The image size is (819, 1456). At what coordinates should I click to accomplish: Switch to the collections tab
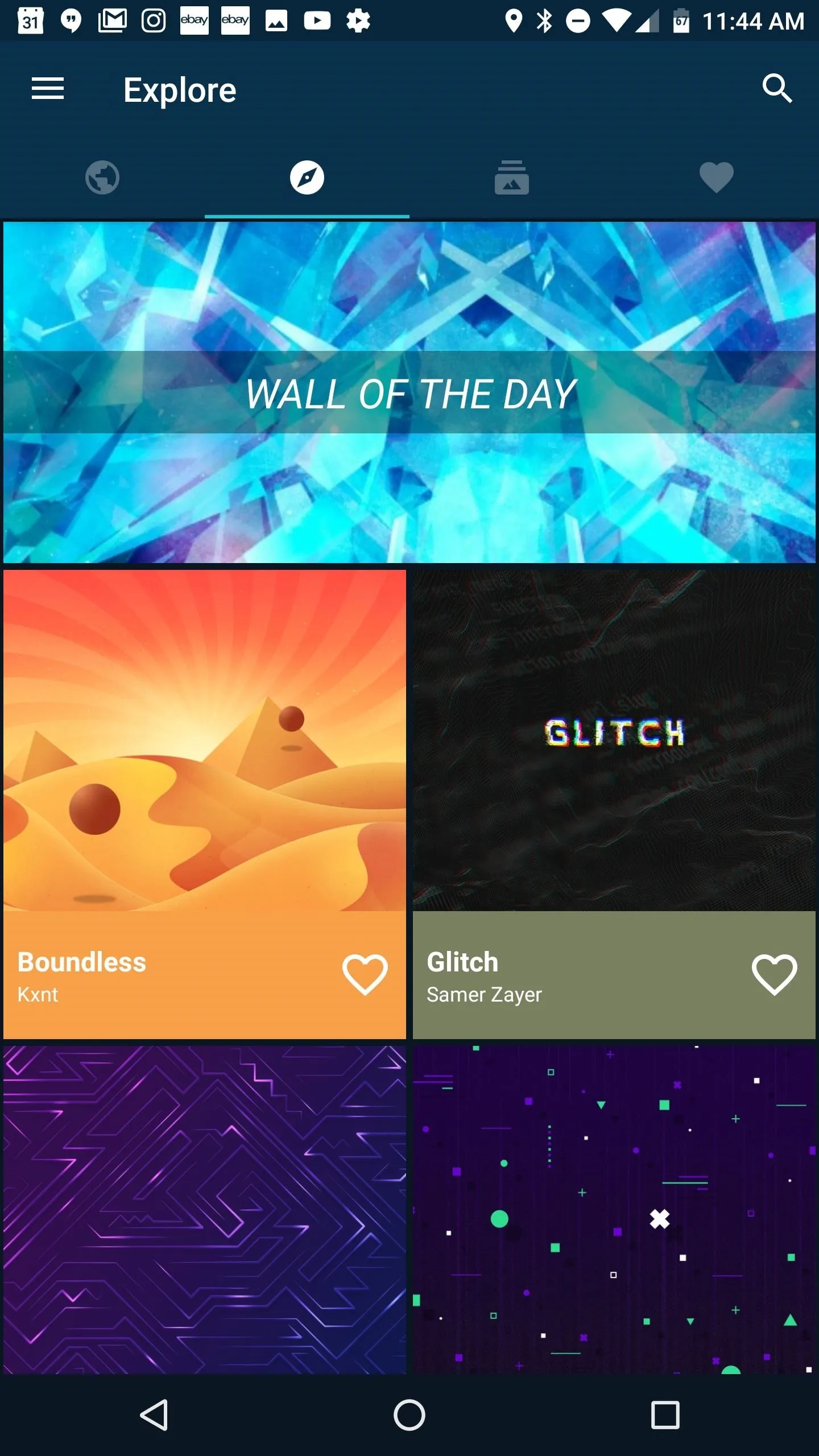coord(512,177)
